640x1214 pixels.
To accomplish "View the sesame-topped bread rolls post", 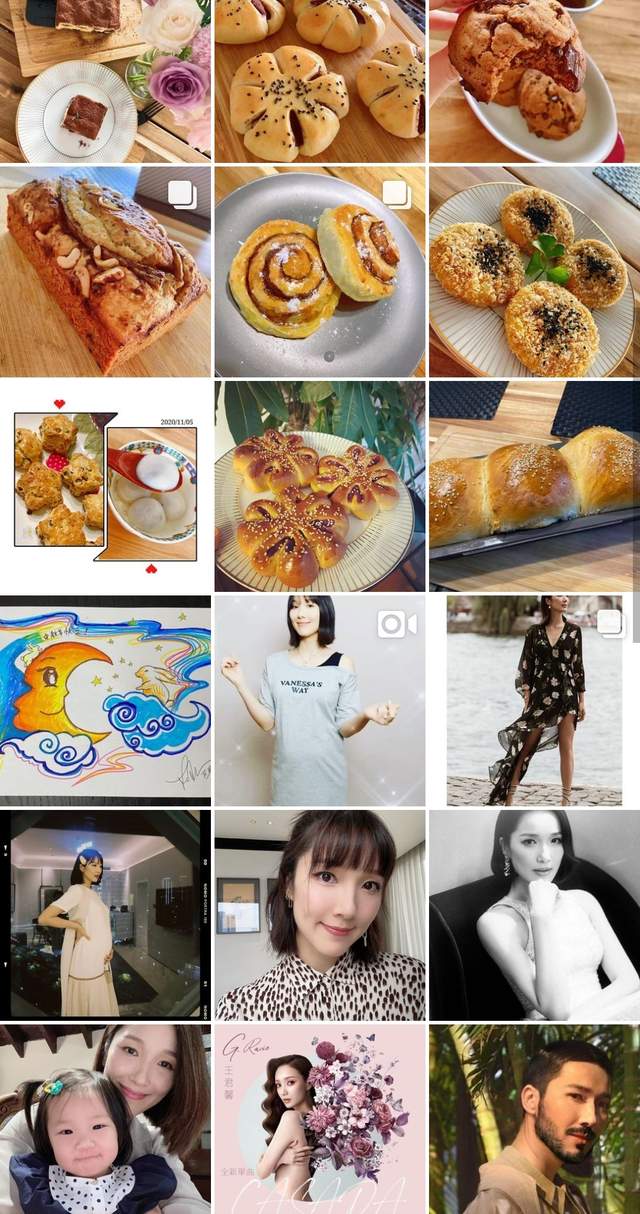I will (535, 486).
